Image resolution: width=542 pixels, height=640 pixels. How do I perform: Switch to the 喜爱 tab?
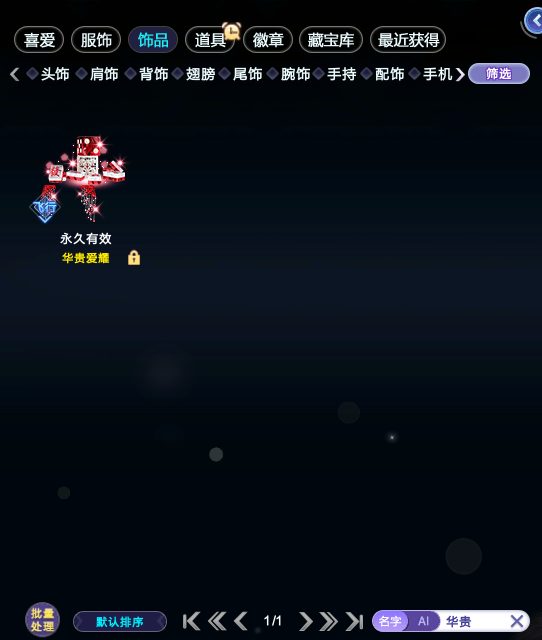click(x=39, y=40)
